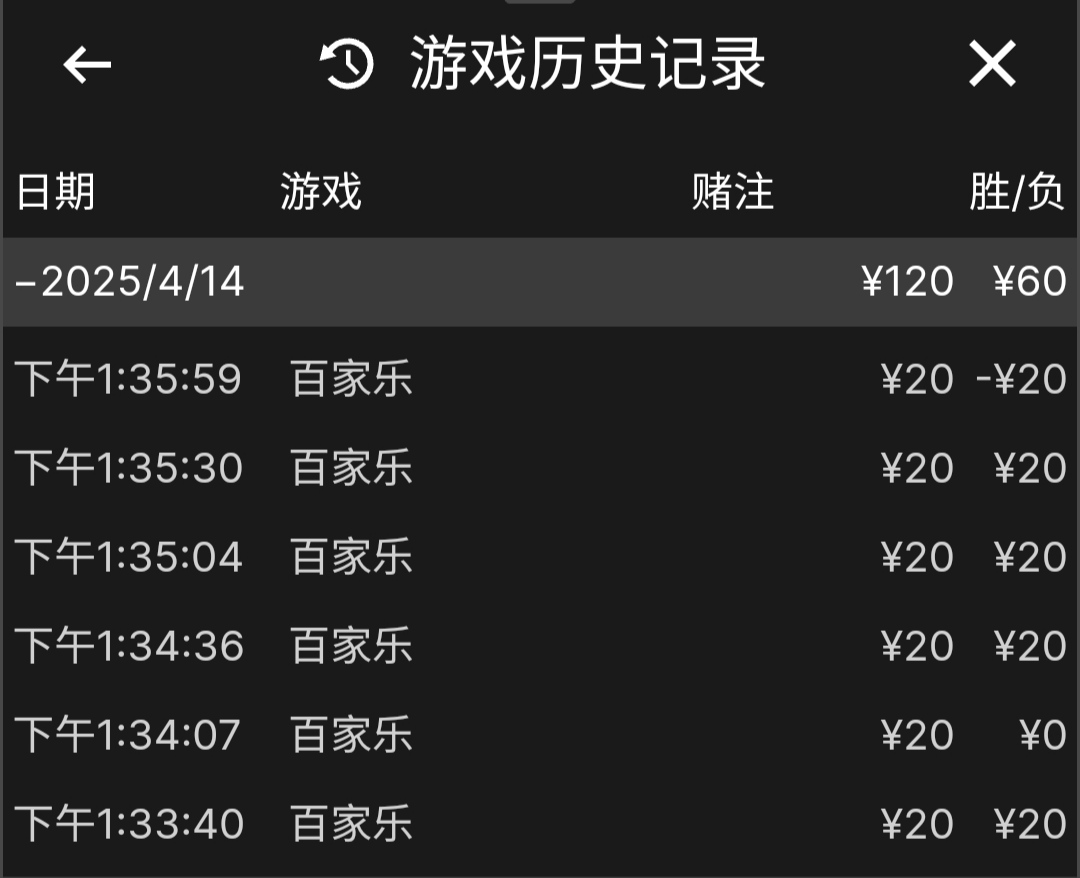
Task: Collapse the 2025/4/14 date group
Action: pos(130,282)
